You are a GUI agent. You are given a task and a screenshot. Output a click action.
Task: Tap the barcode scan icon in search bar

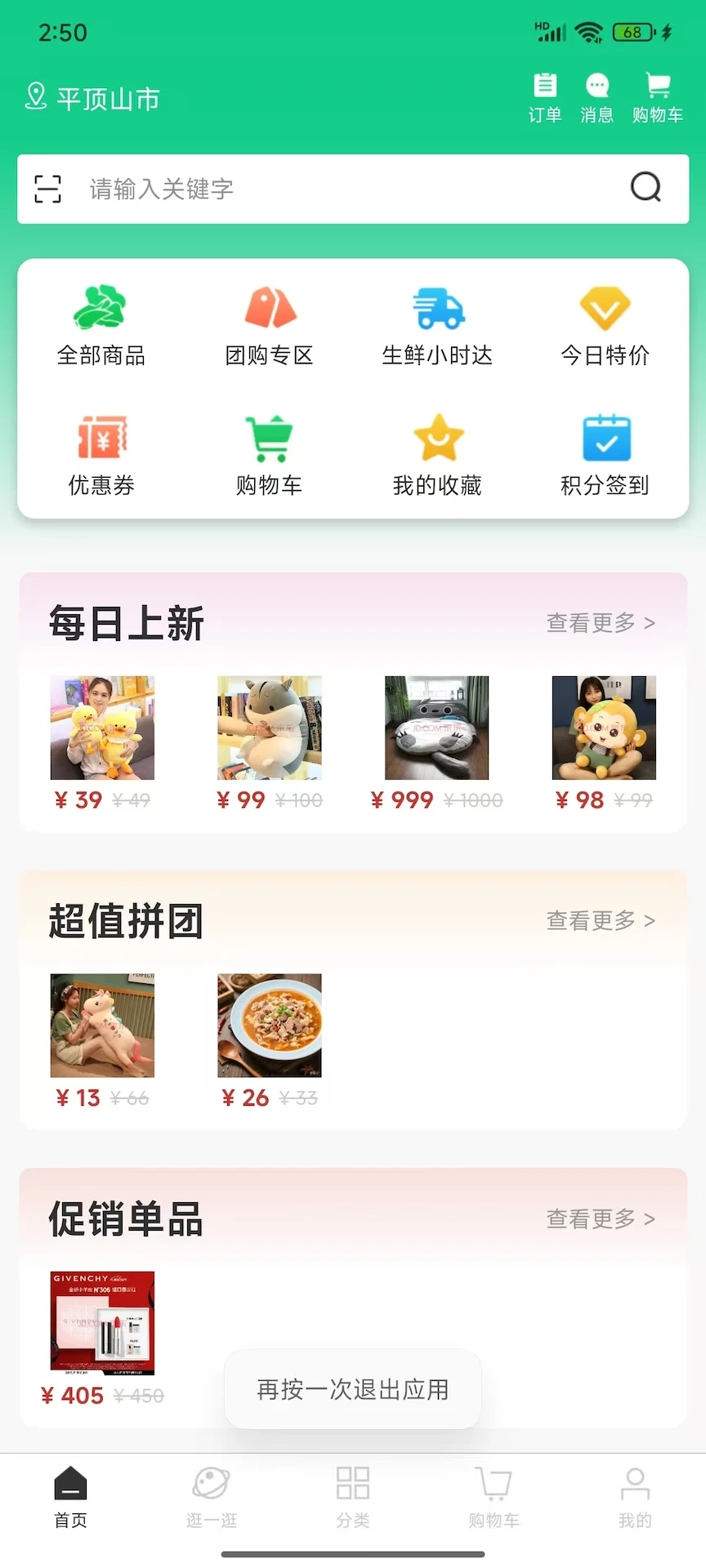(x=47, y=189)
